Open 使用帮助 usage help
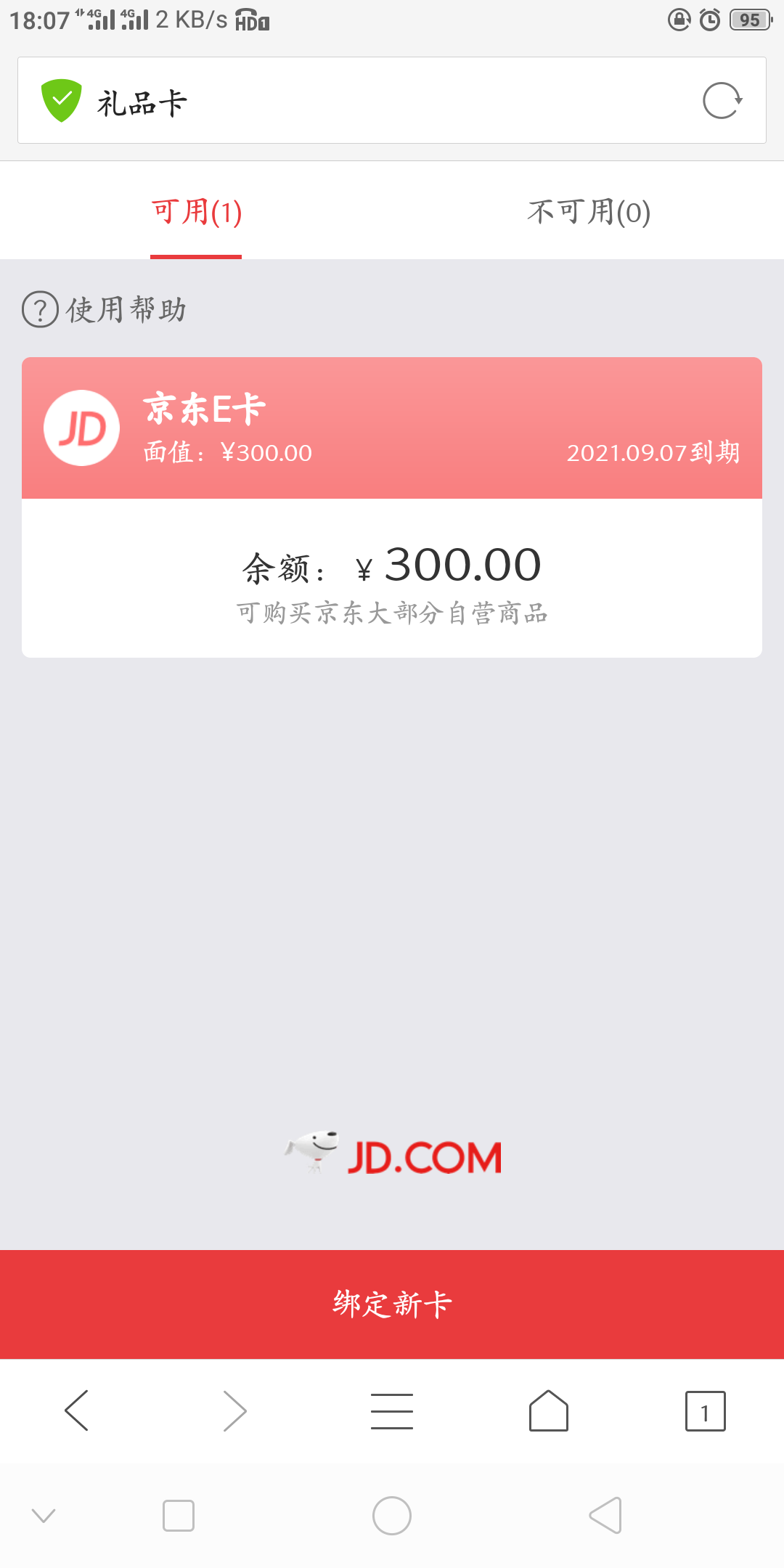The width and height of the screenshot is (784, 1568). point(105,309)
